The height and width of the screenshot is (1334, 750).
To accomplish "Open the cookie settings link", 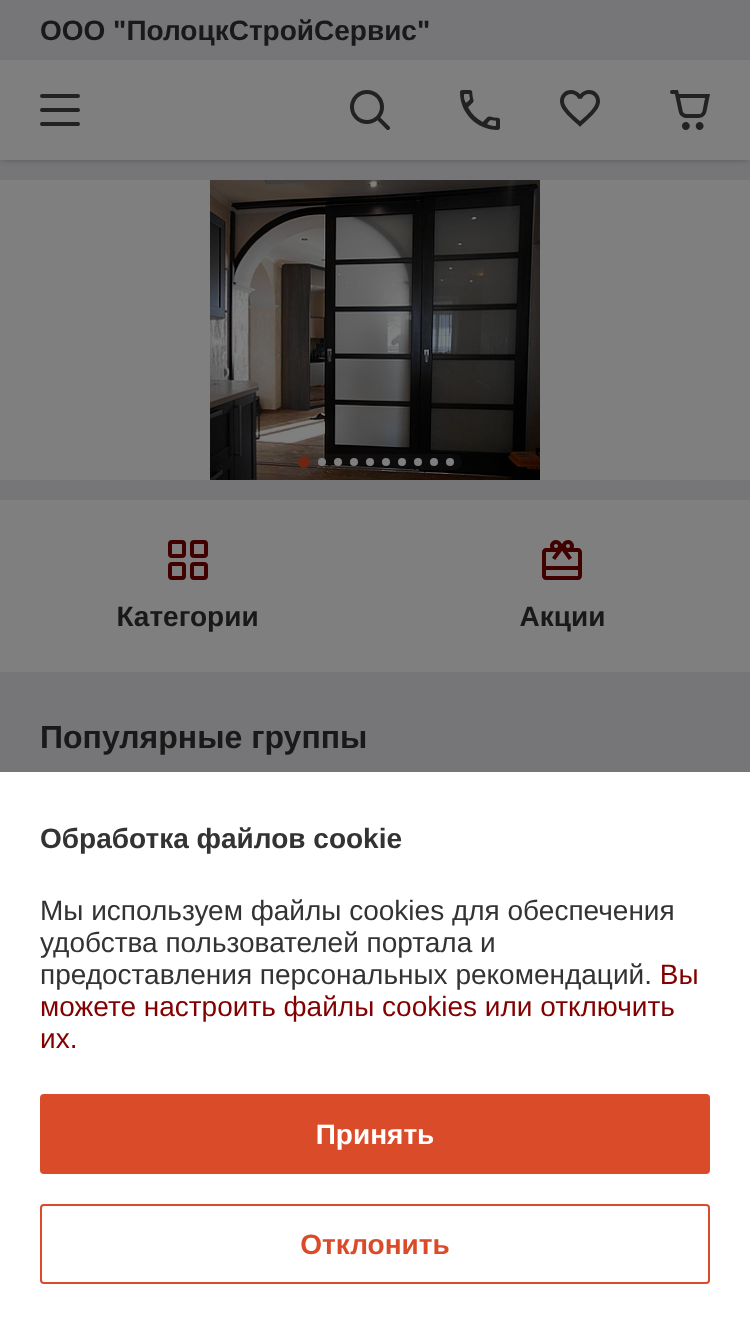I will [x=369, y=1006].
